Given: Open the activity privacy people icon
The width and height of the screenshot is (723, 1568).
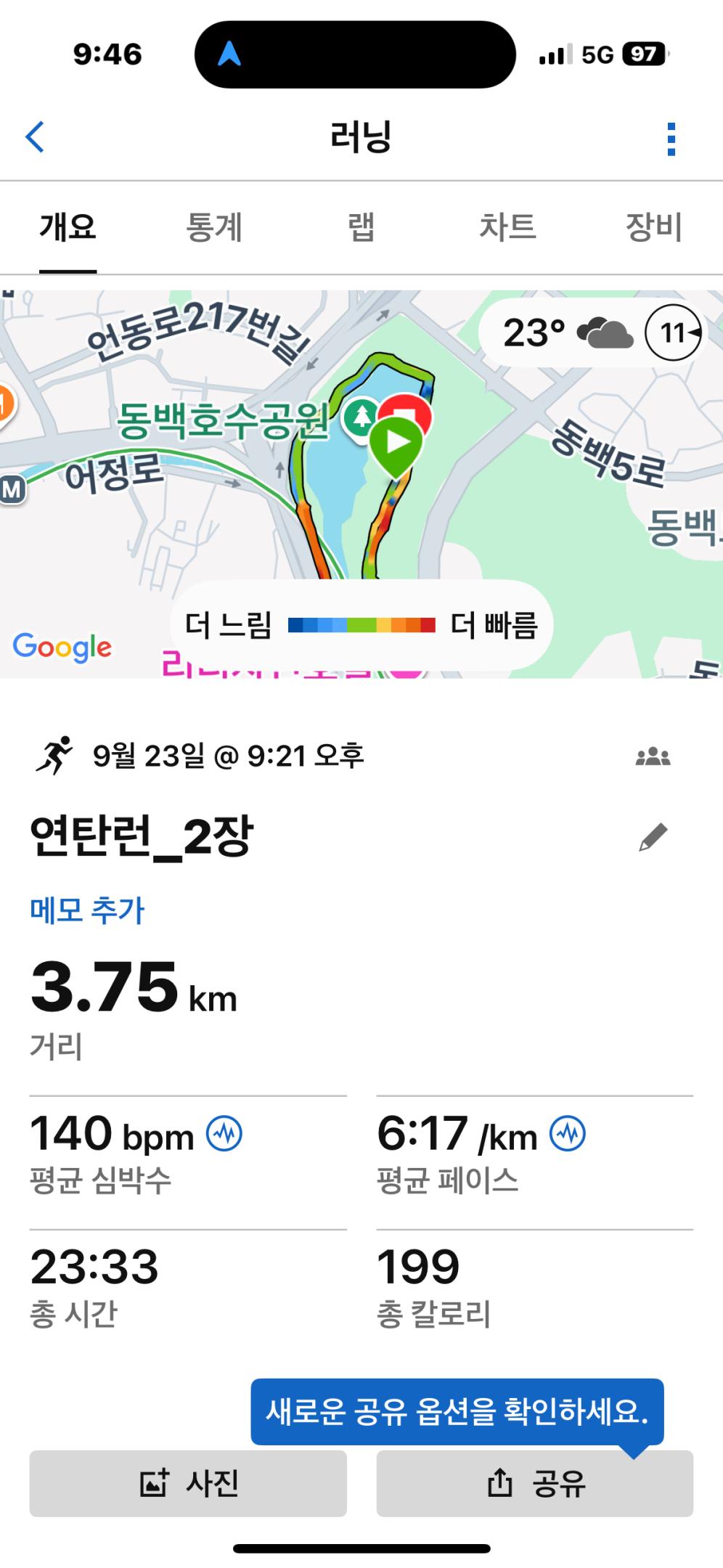Looking at the screenshot, I should point(653,757).
